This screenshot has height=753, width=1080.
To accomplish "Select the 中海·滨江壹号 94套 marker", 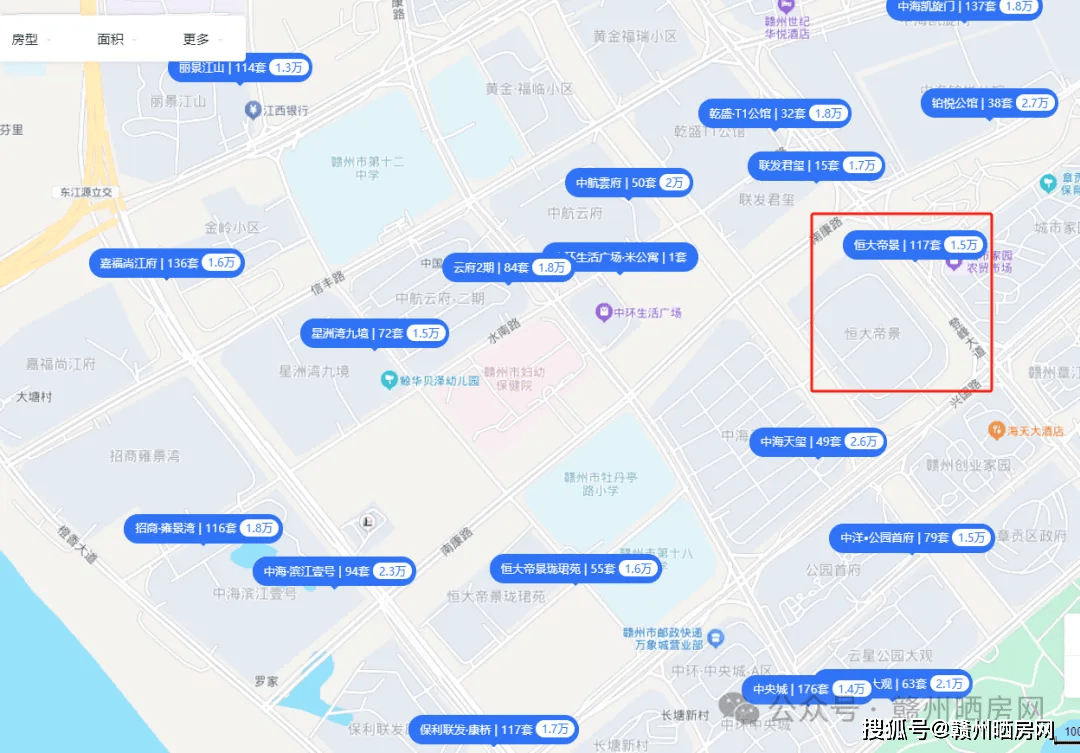I will point(333,572).
